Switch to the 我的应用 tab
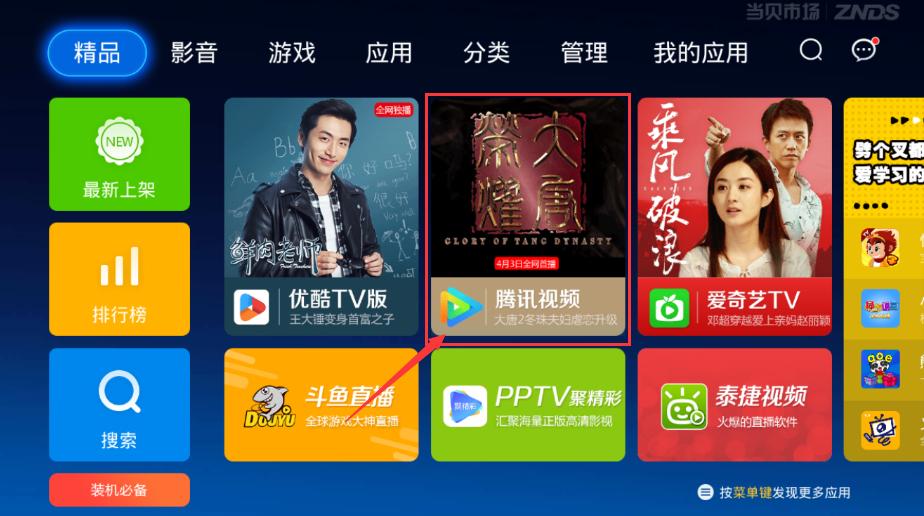Viewport: 924px width, 516px height. (x=700, y=53)
